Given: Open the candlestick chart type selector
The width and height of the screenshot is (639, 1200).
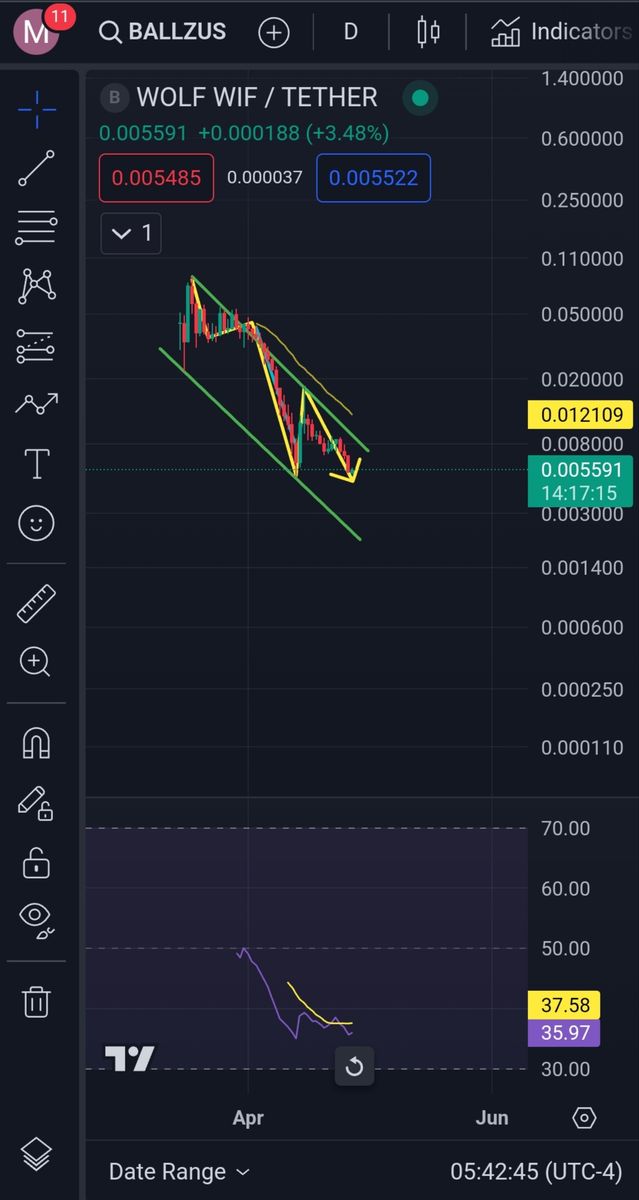Looking at the screenshot, I should coord(428,32).
